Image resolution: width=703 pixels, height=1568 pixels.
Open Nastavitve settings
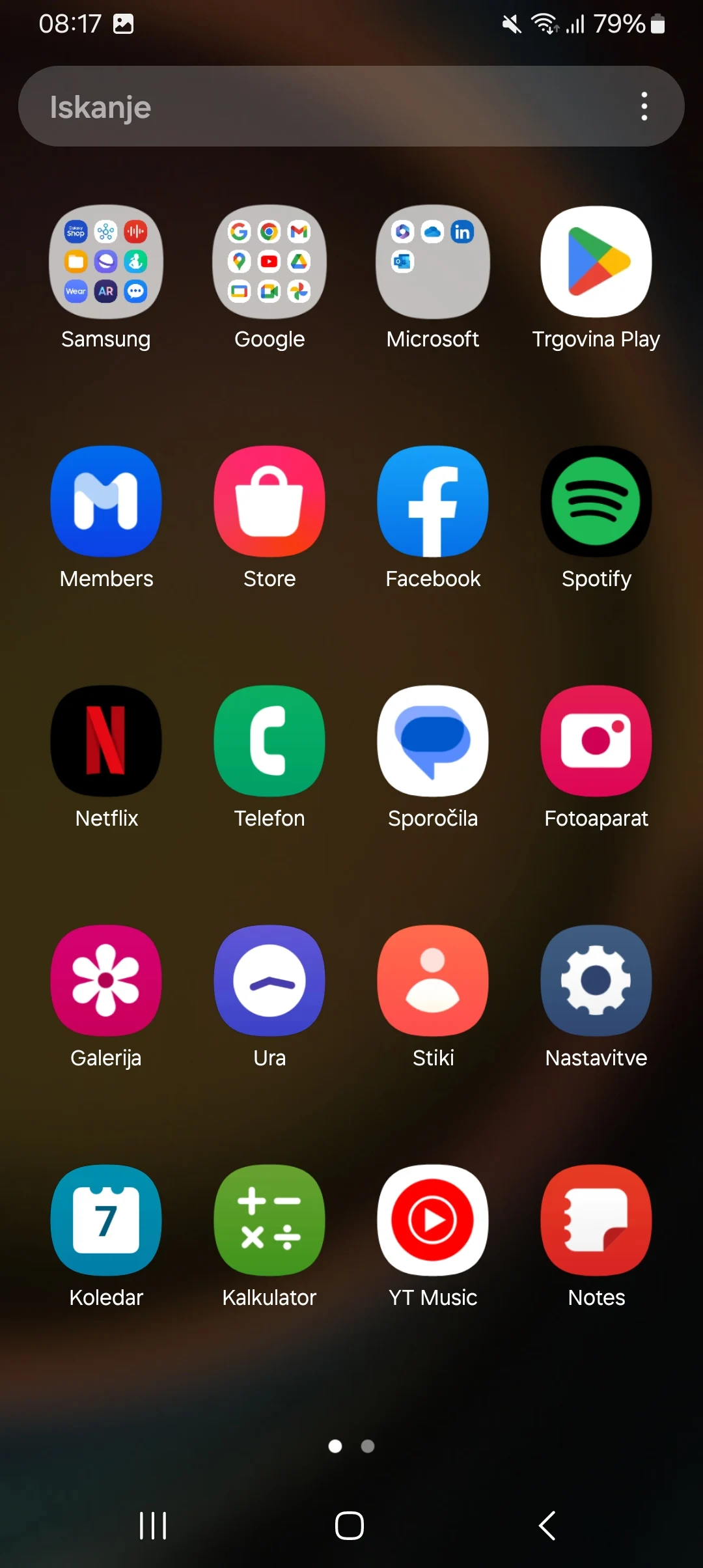coord(596,981)
